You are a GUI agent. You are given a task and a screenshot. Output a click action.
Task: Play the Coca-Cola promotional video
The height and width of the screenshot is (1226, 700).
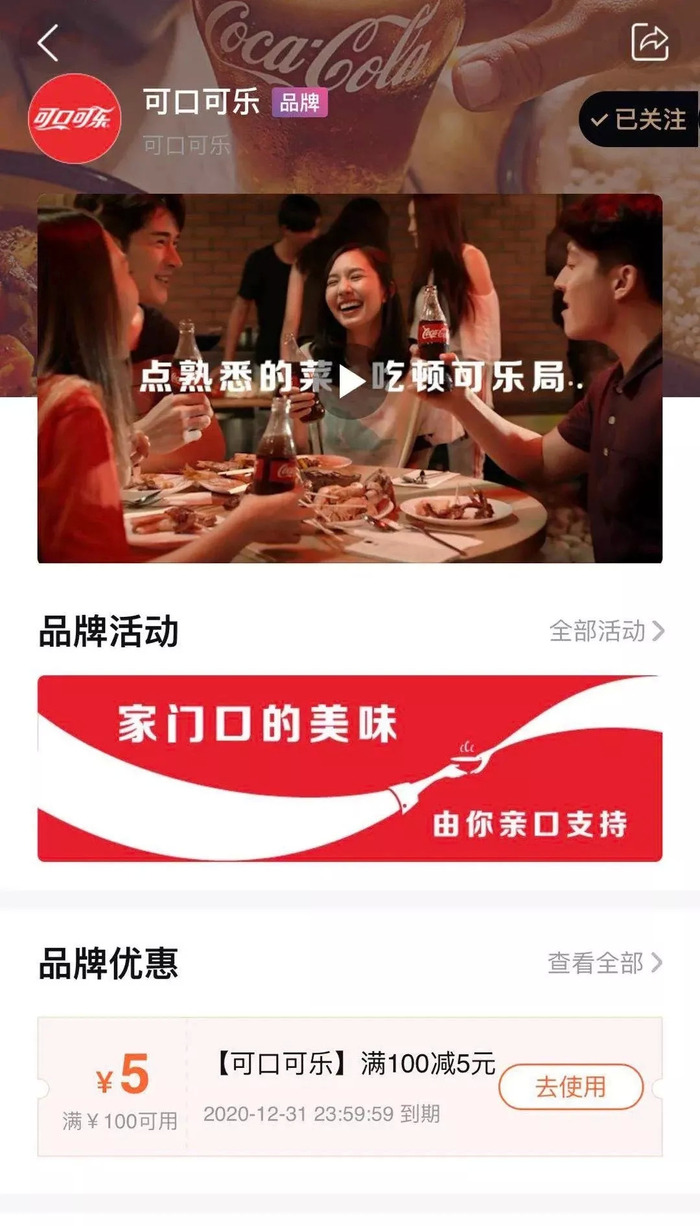pyautogui.click(x=350, y=380)
